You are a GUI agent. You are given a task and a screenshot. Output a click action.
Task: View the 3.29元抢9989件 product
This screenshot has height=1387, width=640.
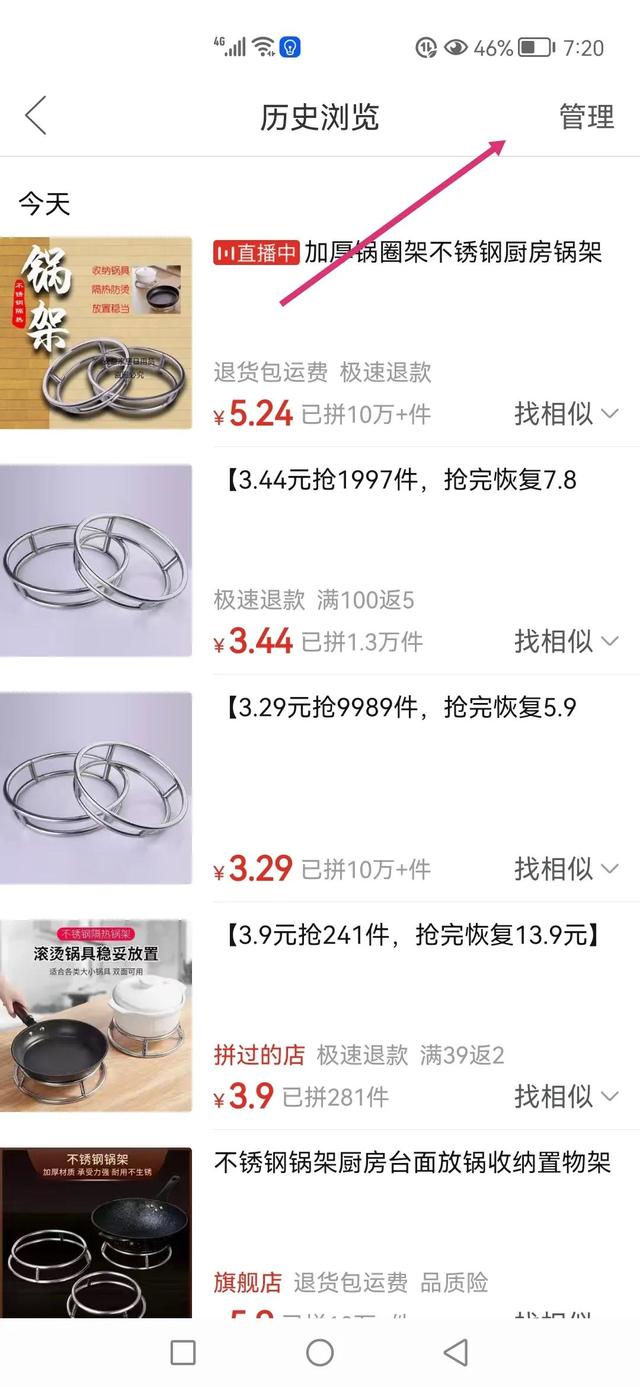[396, 708]
